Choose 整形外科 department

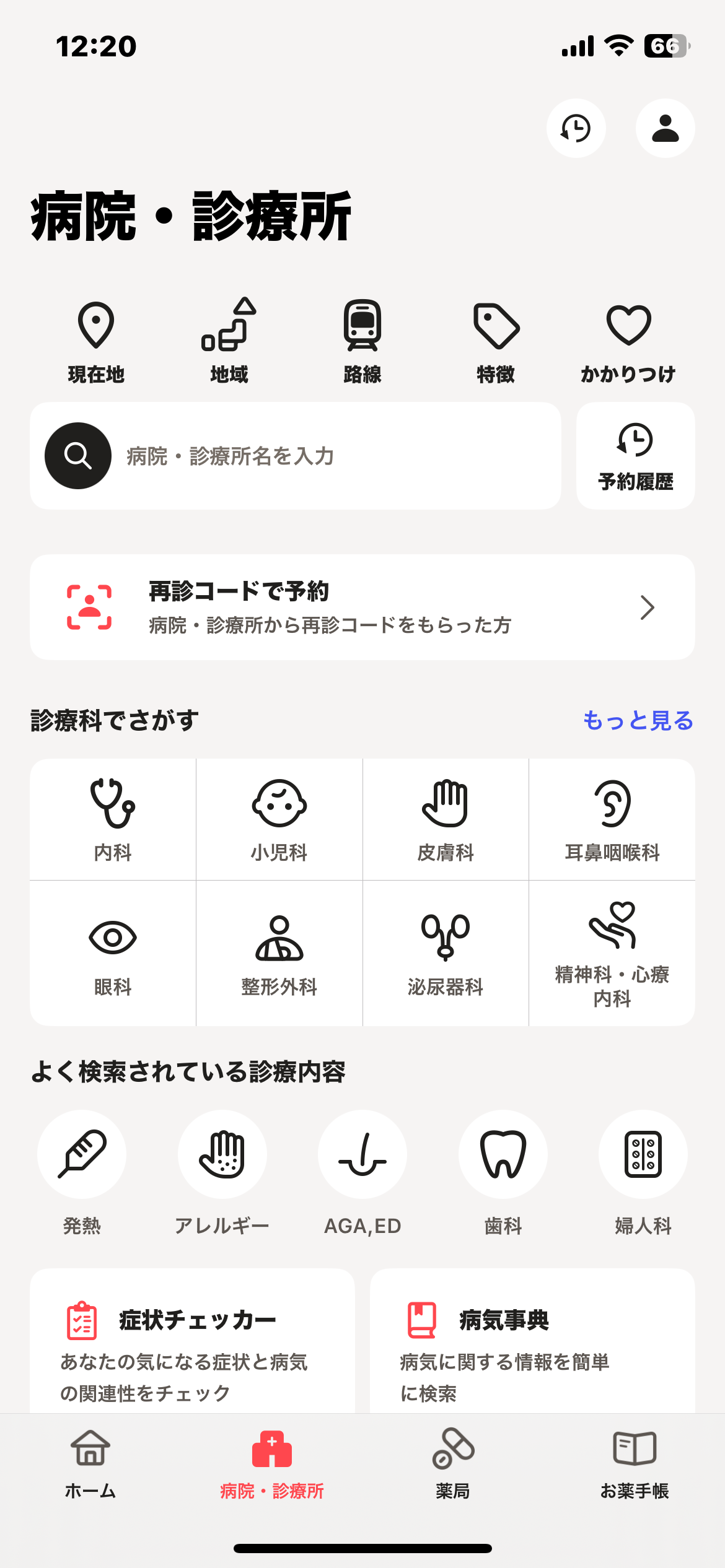pyautogui.click(x=279, y=954)
